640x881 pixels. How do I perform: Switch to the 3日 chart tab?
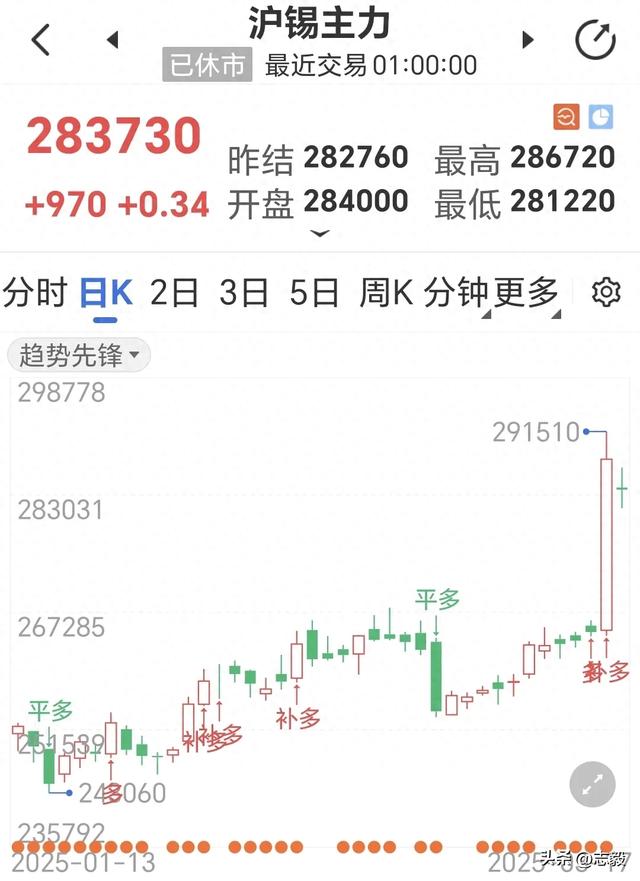(244, 293)
